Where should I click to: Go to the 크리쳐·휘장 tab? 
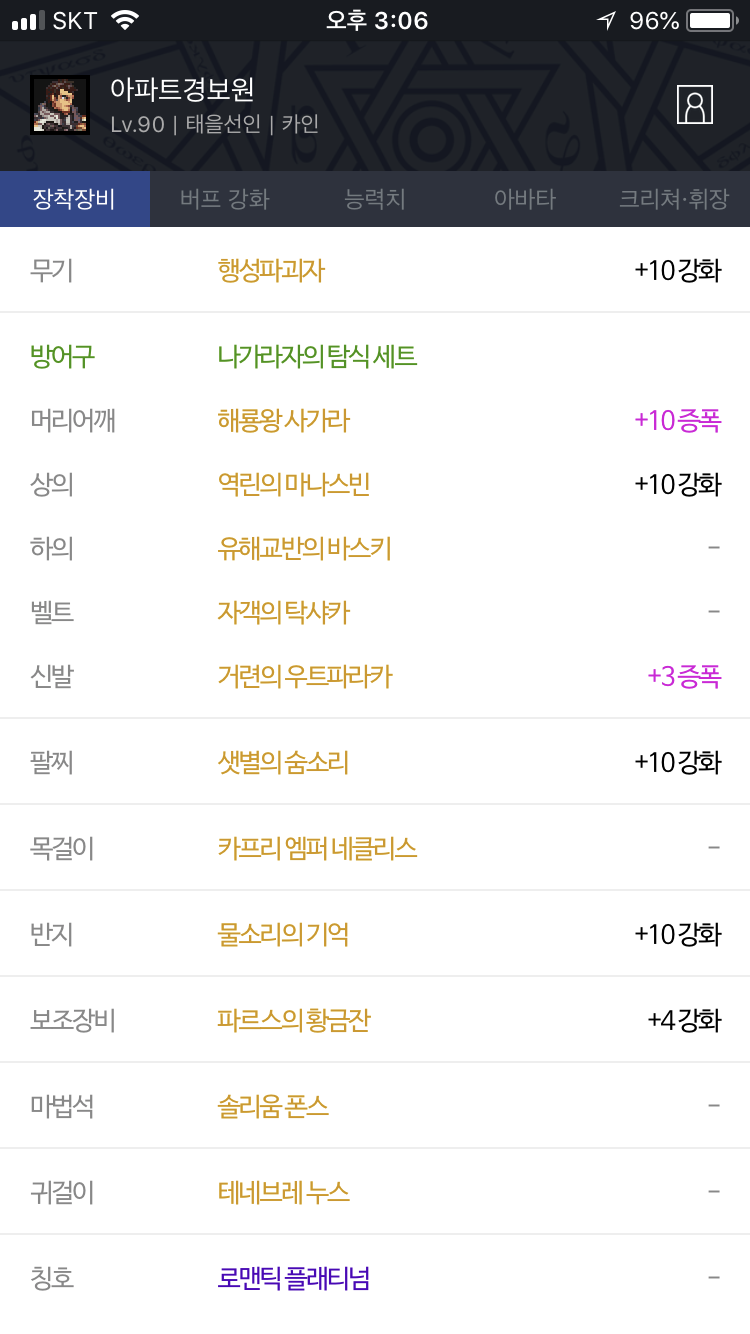(675, 199)
